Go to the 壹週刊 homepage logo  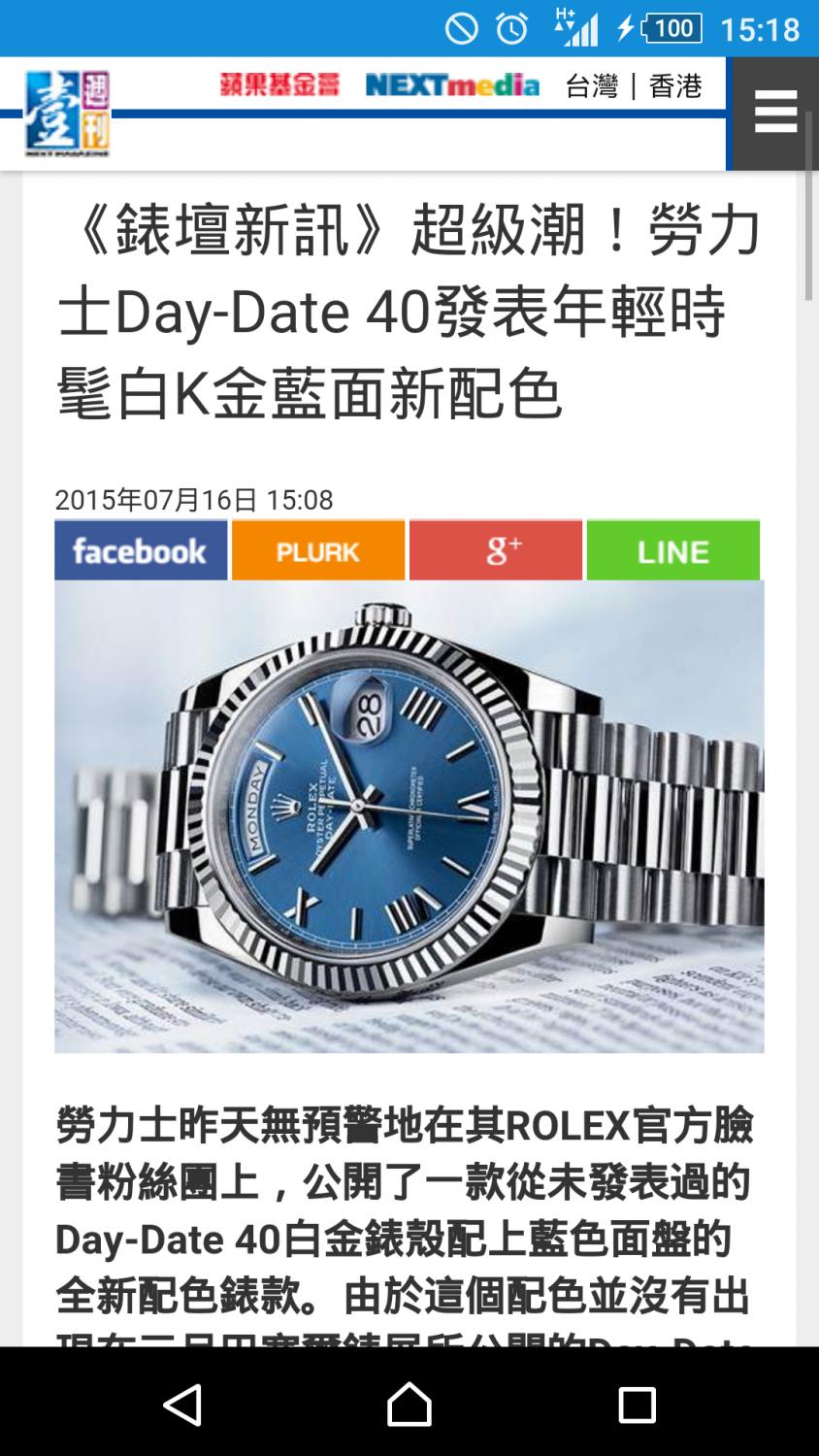coord(67,114)
